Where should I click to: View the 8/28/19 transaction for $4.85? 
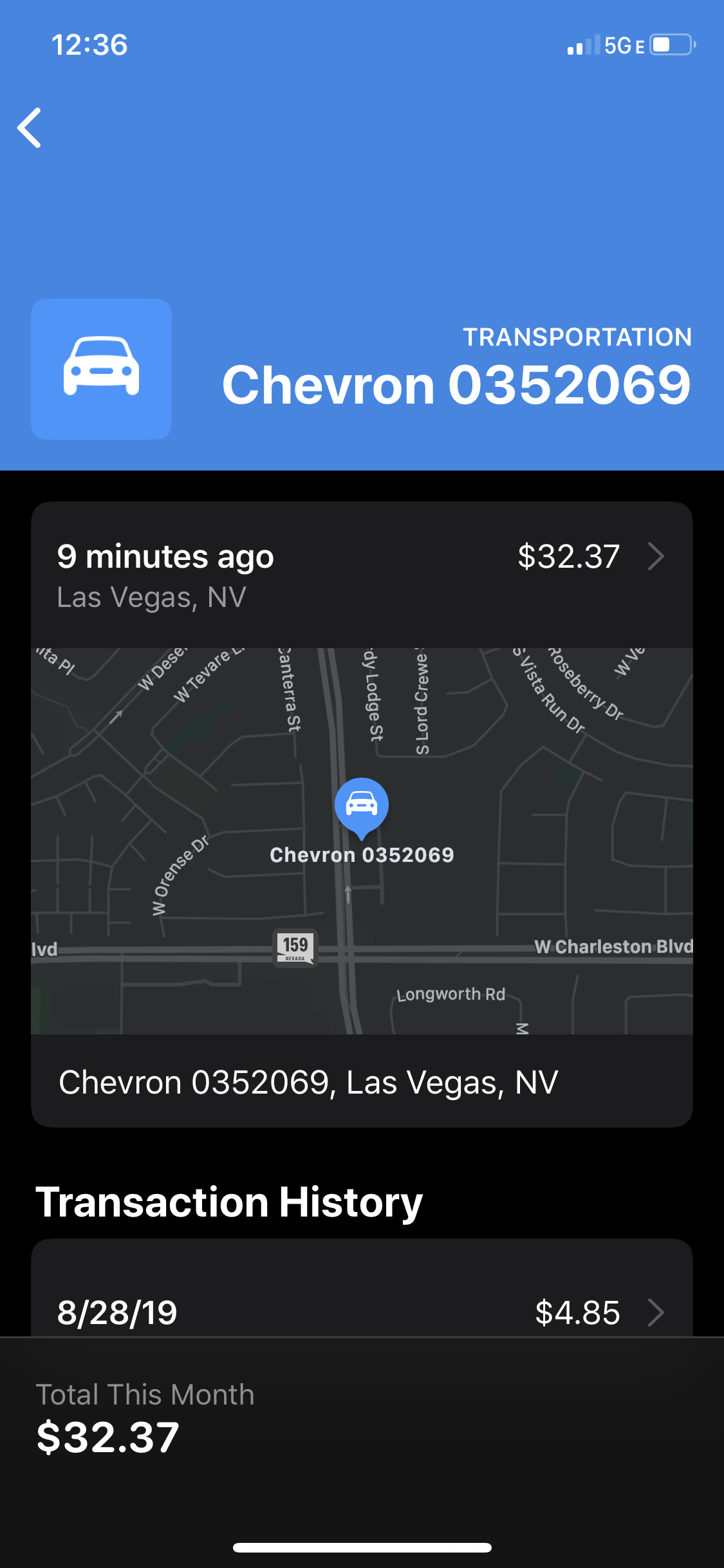click(362, 1311)
